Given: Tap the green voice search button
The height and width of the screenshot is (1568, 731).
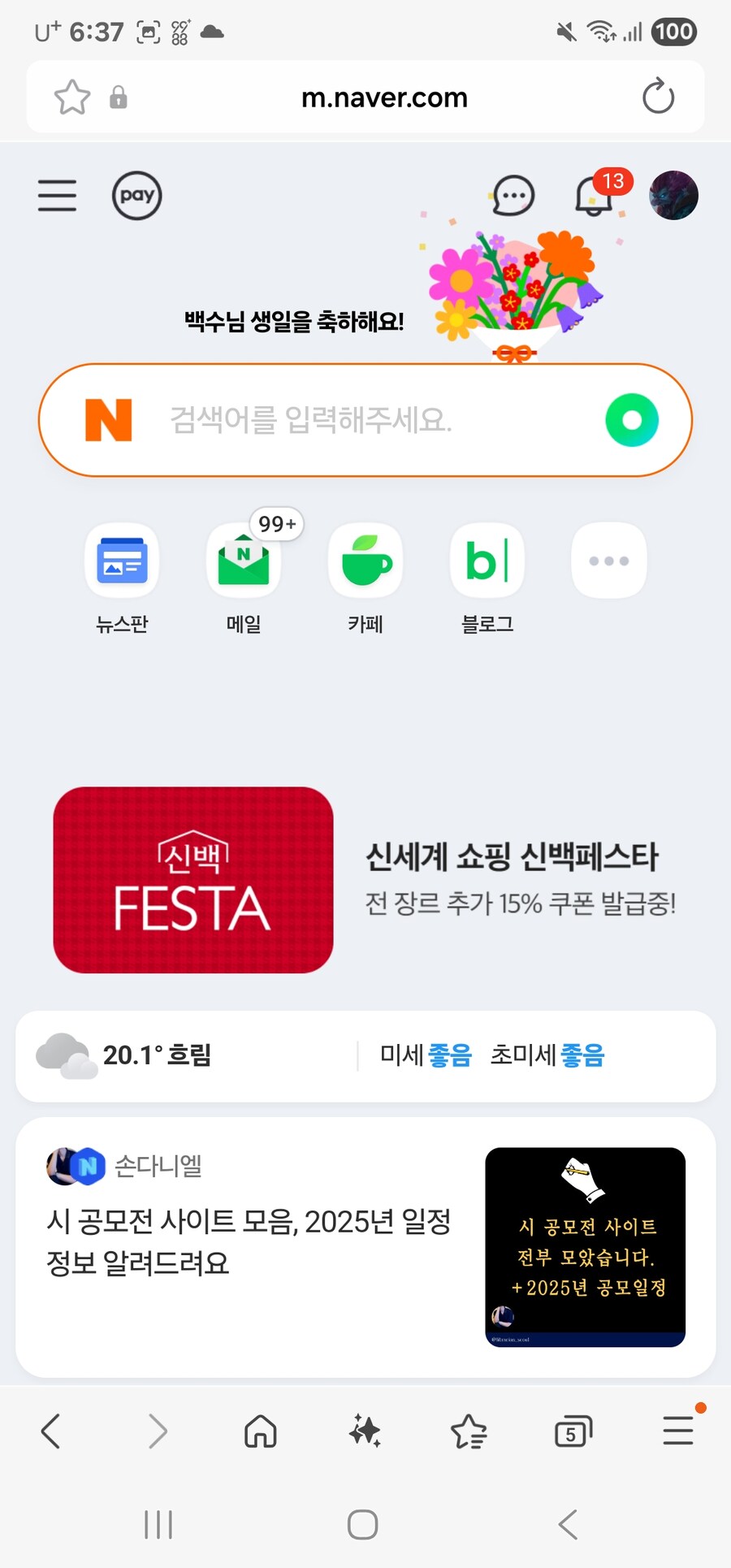Looking at the screenshot, I should coord(633,419).
